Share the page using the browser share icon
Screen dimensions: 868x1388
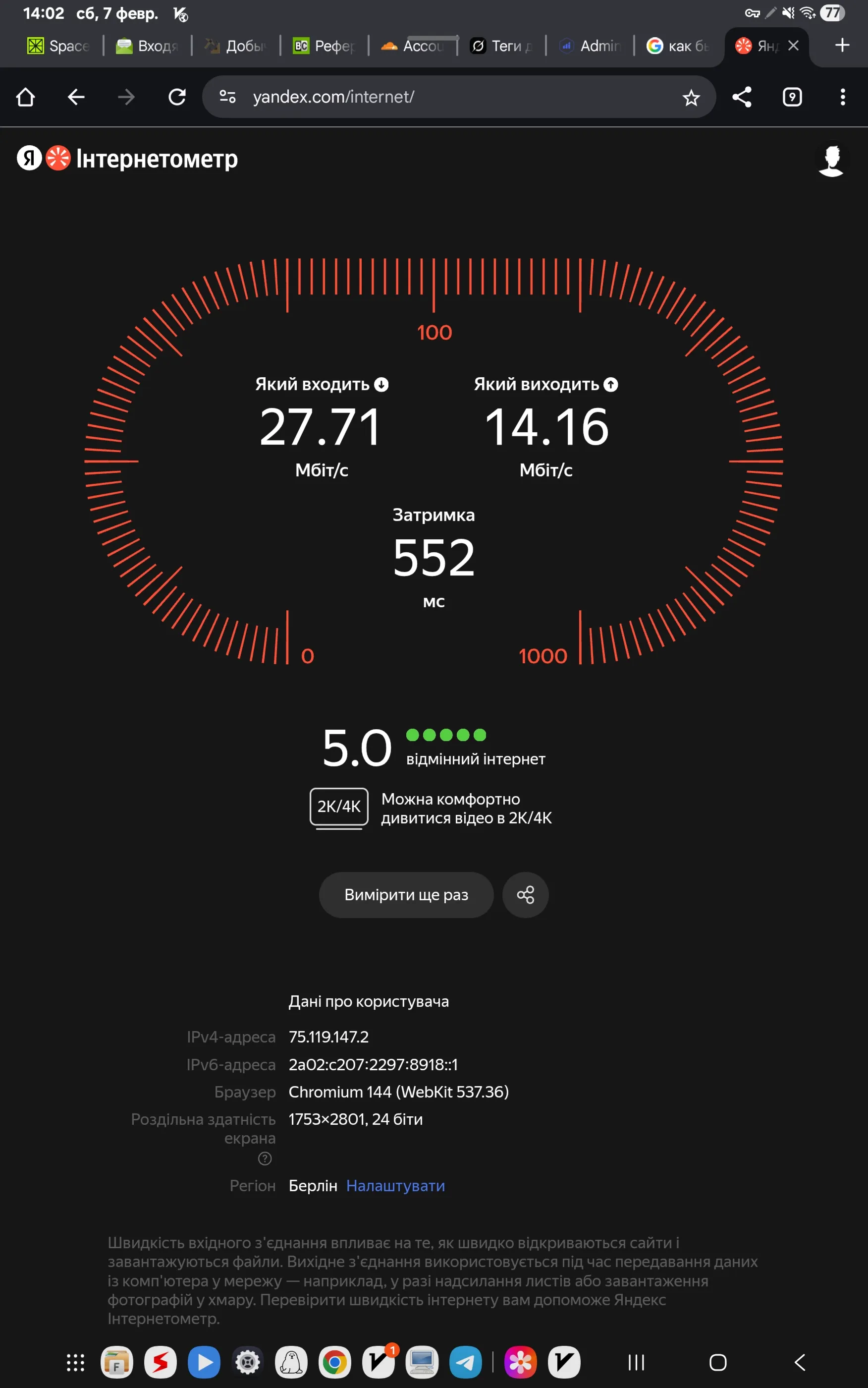(x=742, y=97)
